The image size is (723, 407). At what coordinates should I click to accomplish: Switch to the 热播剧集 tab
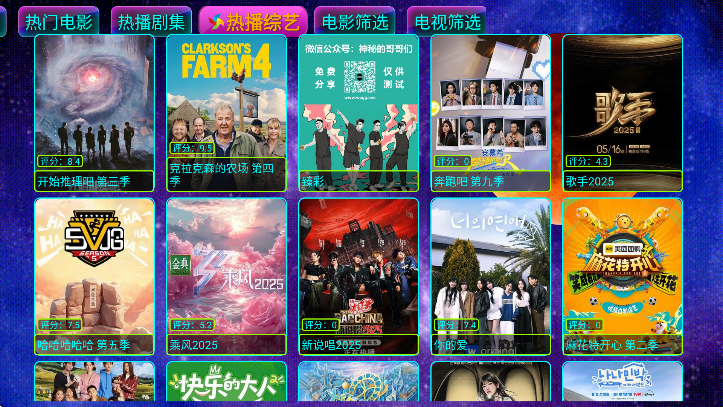(x=151, y=21)
